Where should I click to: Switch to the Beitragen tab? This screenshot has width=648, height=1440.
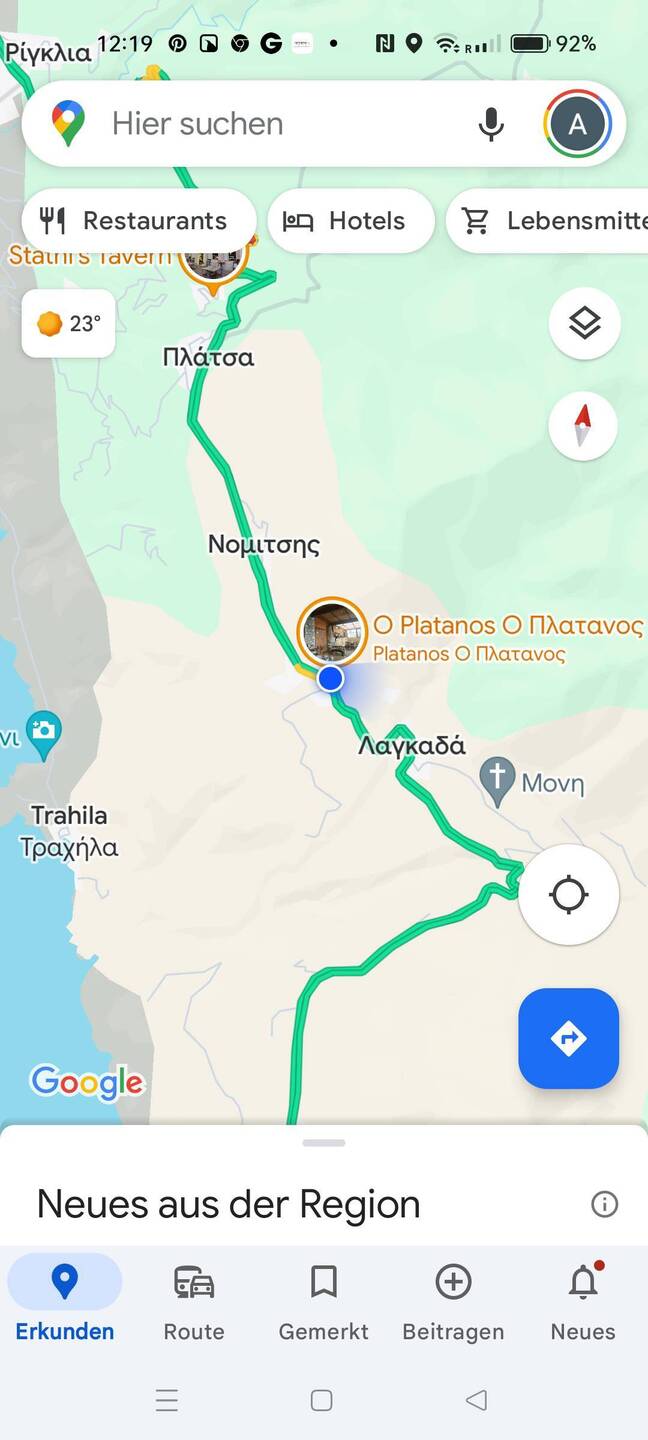tap(453, 1300)
